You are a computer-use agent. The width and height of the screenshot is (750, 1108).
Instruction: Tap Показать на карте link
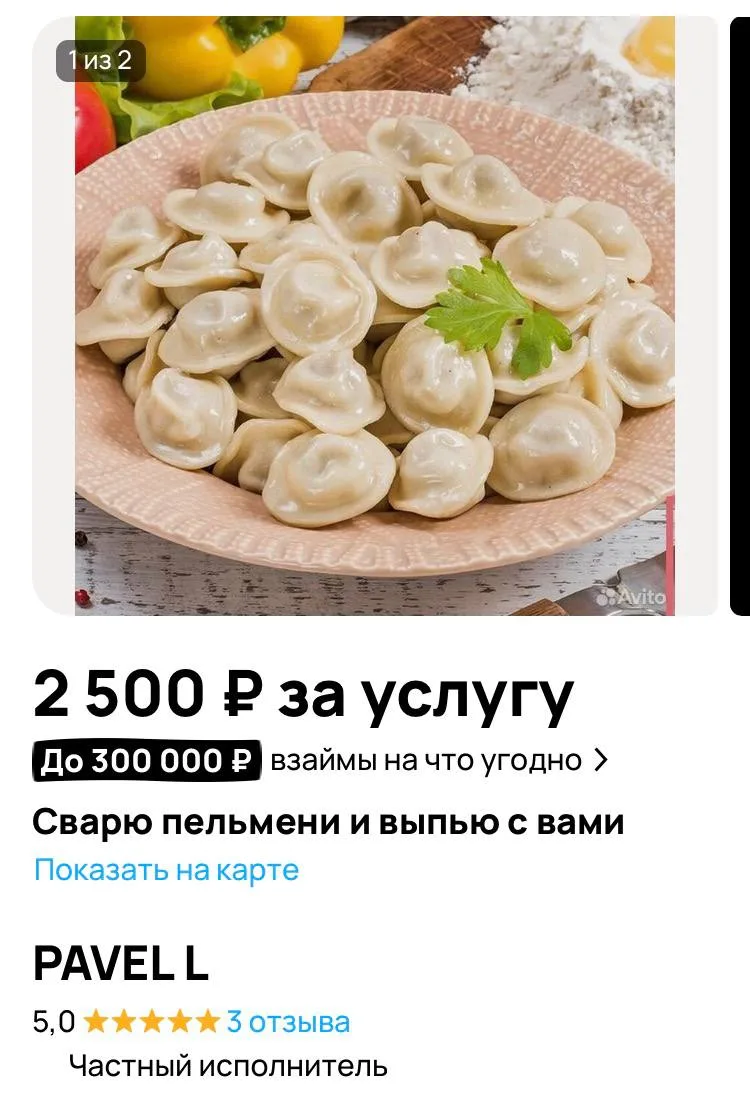166,870
